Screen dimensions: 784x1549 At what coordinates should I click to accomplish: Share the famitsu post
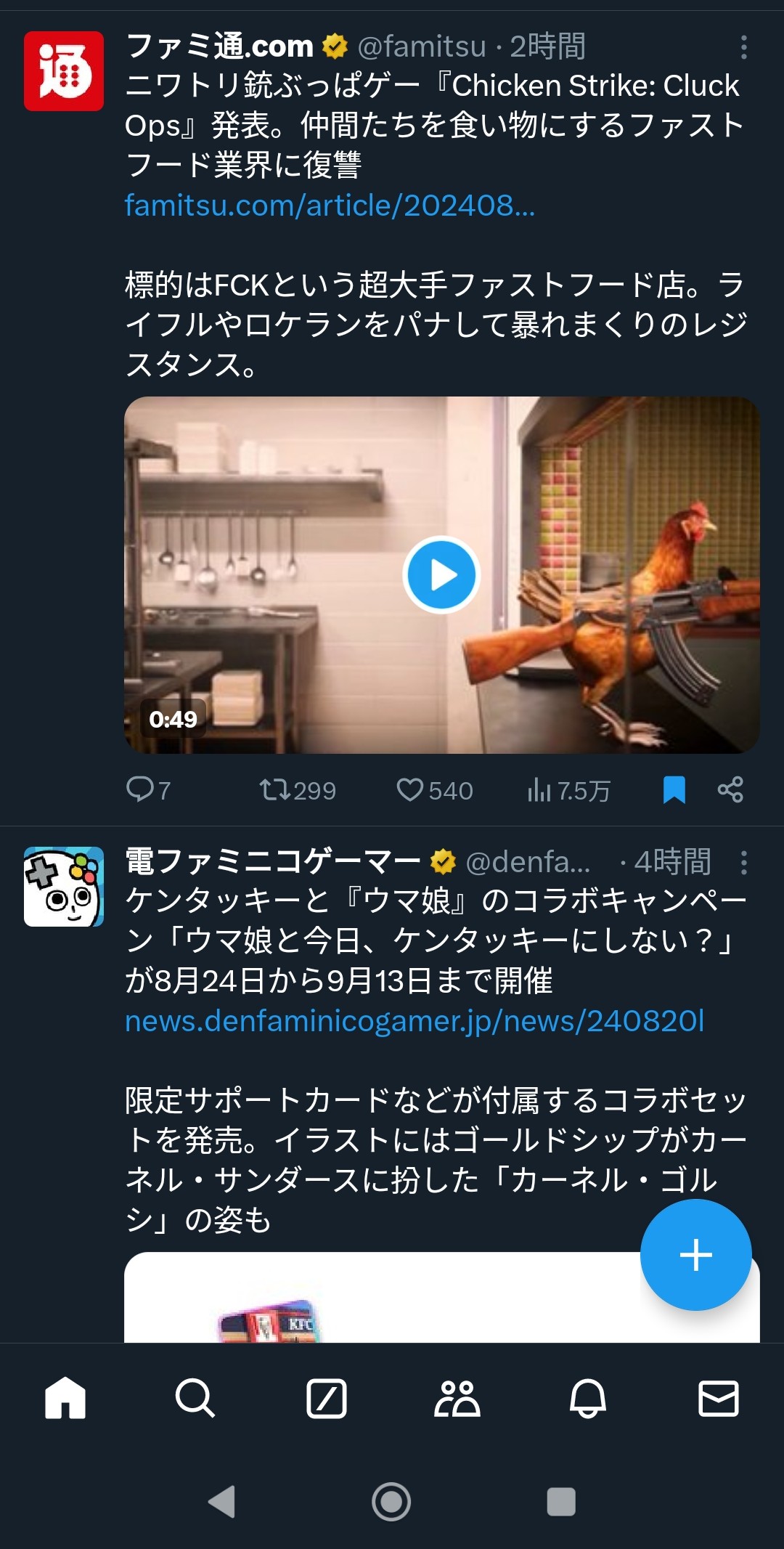coord(730,789)
